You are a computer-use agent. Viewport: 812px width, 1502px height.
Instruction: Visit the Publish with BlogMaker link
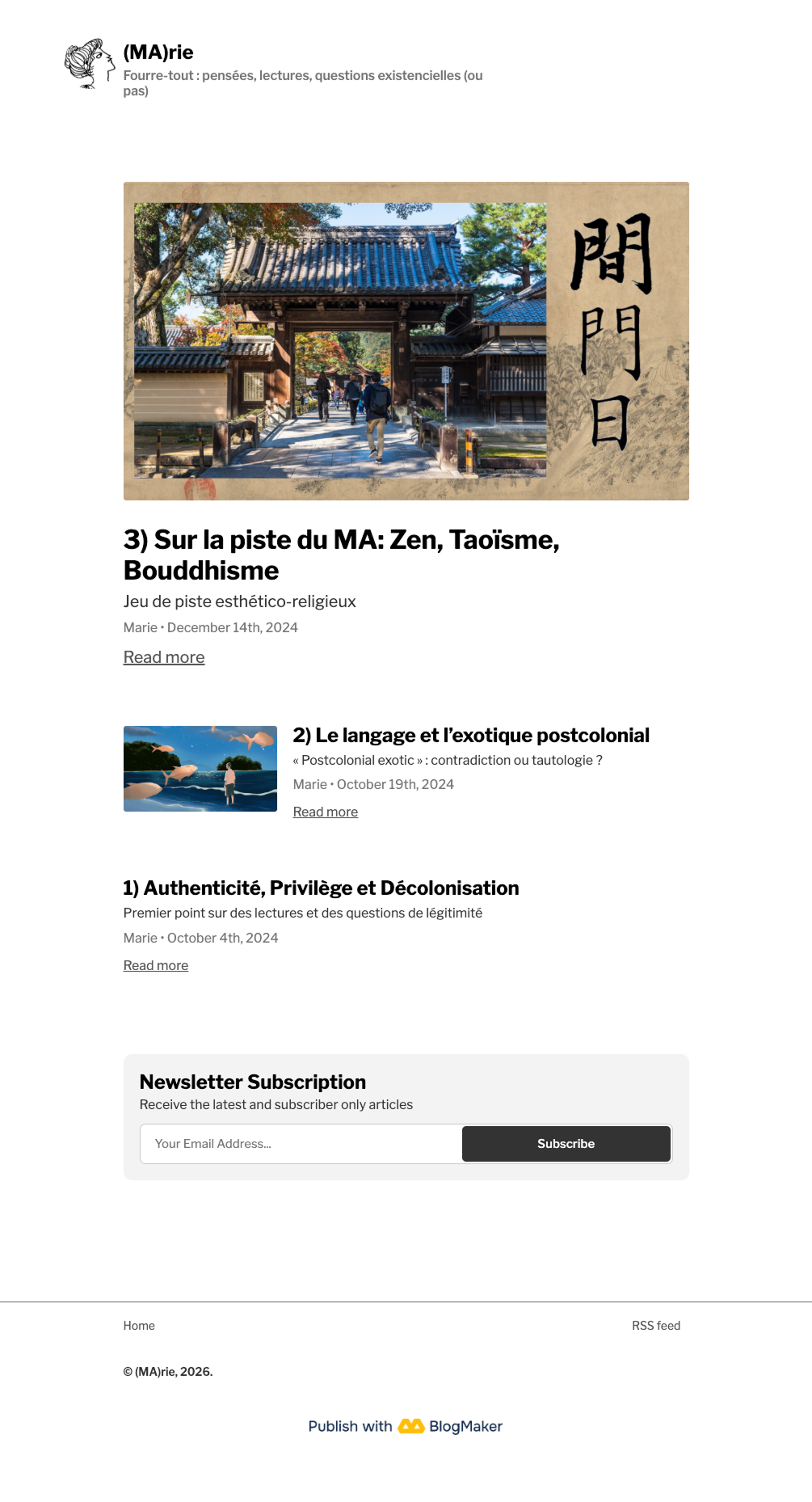click(406, 1426)
